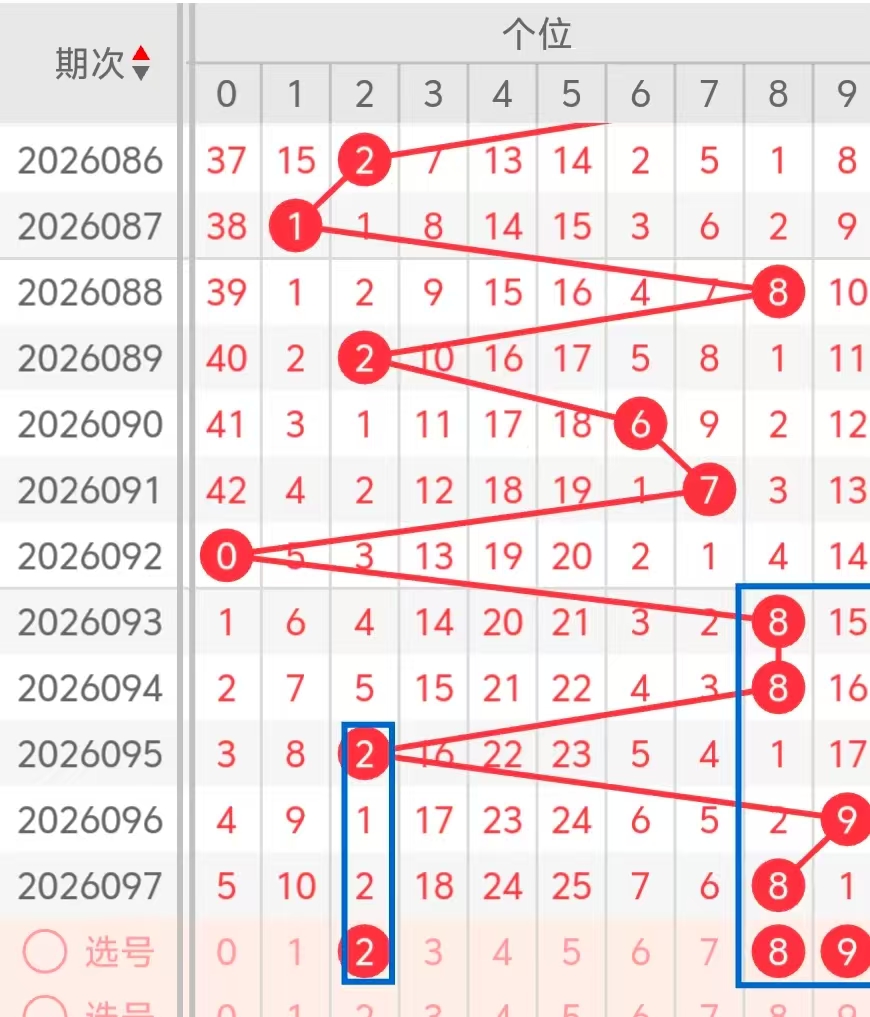Pick number 1 in the first 选号 row
This screenshot has height=1017, width=870.
(295, 952)
